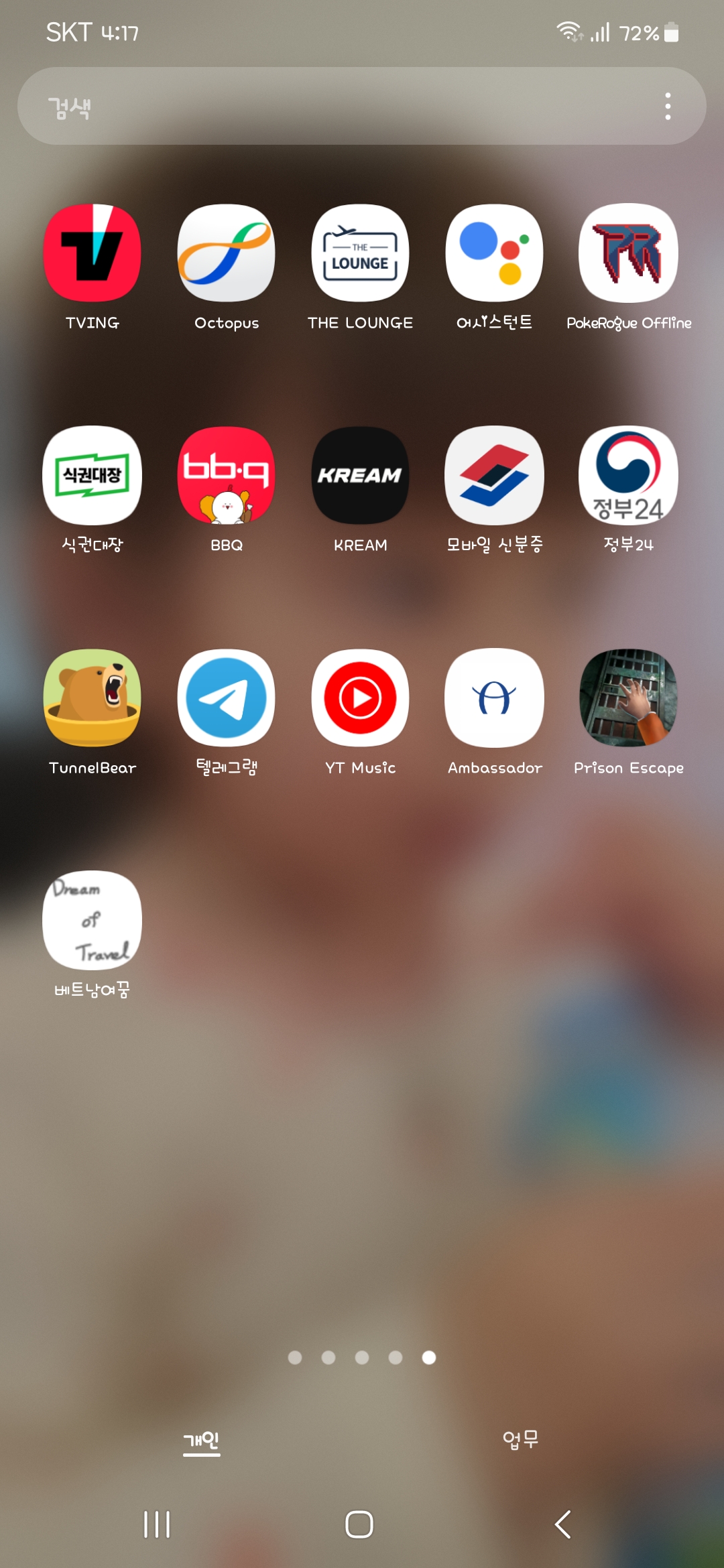Open the 식권대장 app
The image size is (724, 1568).
93,476
